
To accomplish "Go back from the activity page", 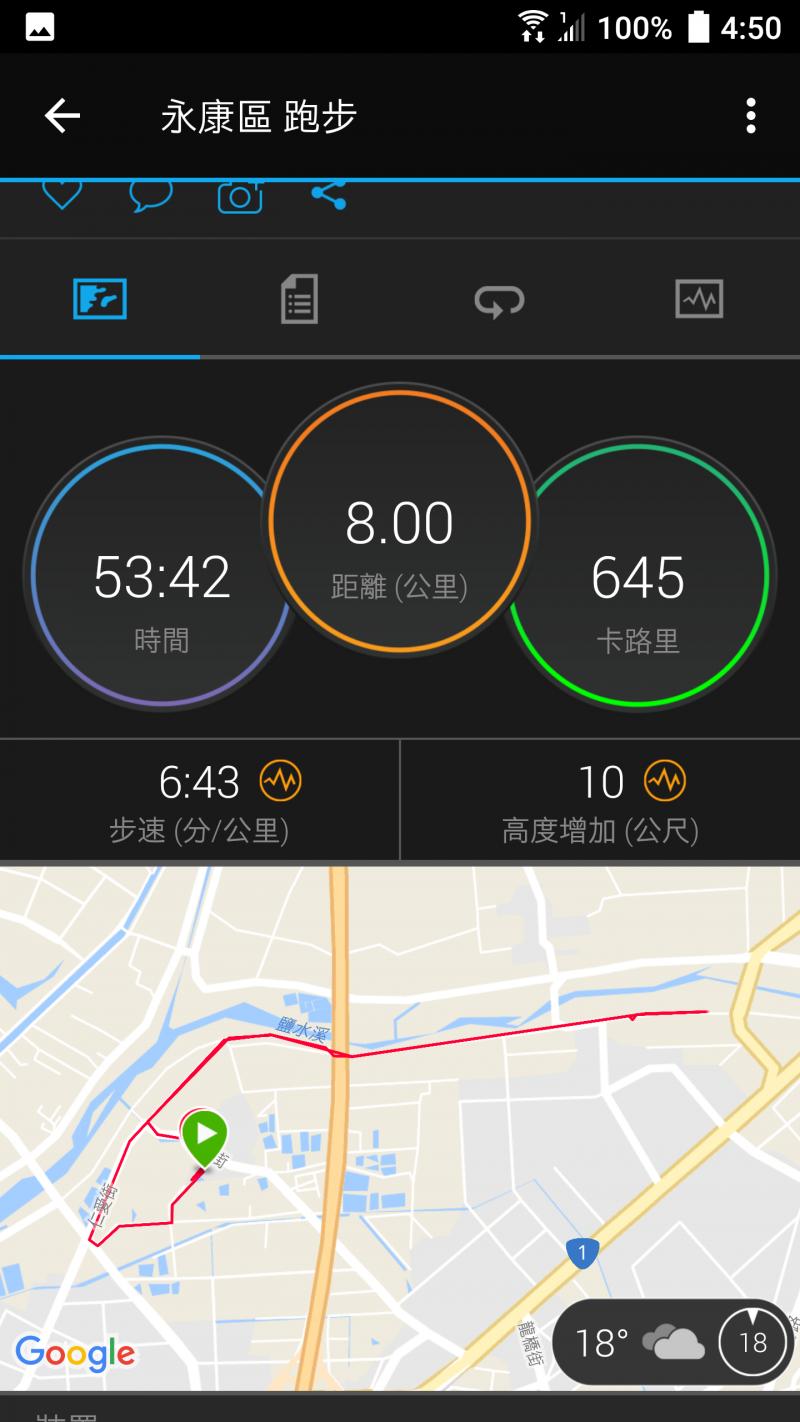I will click(62, 117).
